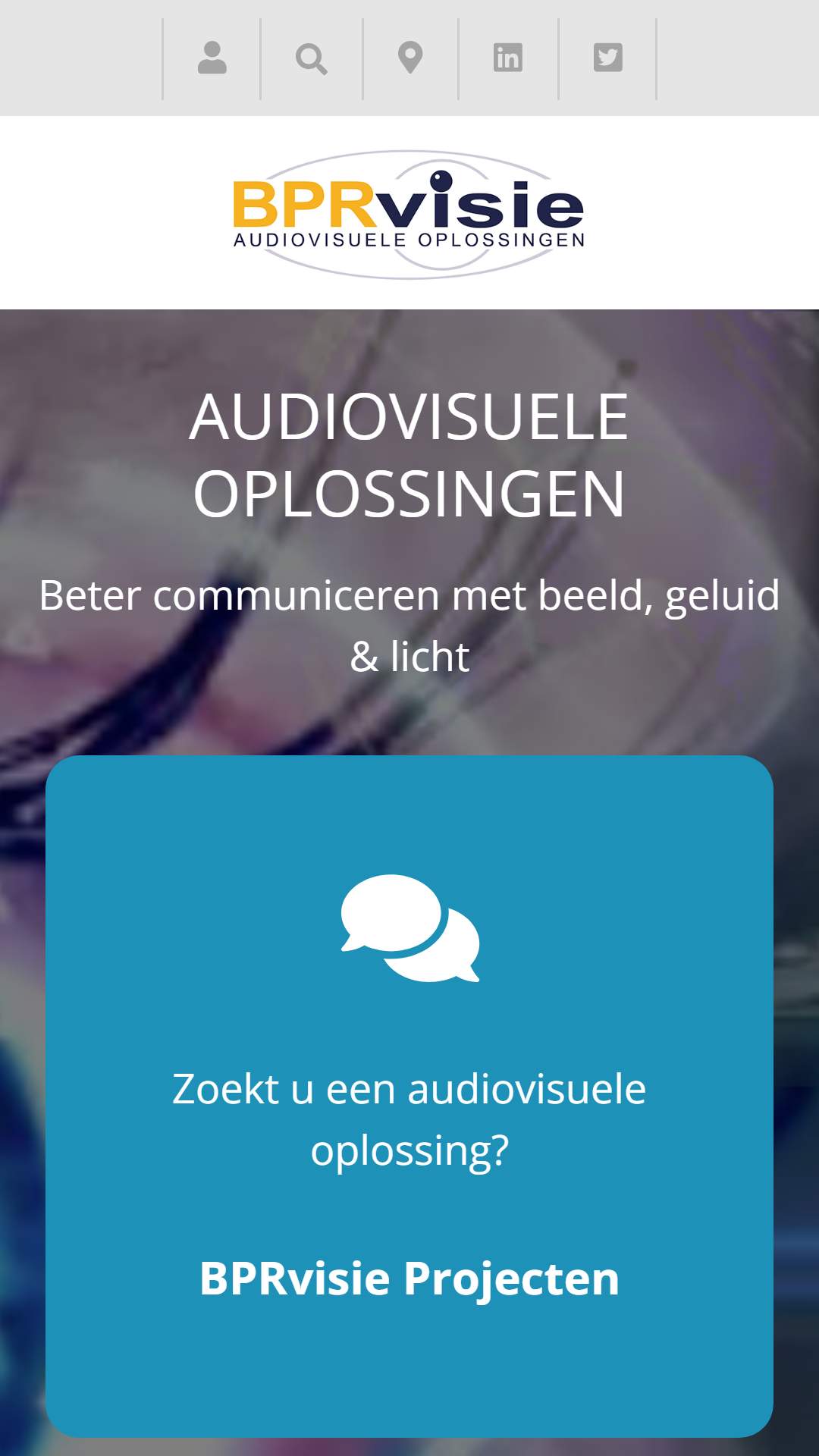Image resolution: width=819 pixels, height=1456 pixels.
Task: Open the location pin icon
Action: coord(410,58)
